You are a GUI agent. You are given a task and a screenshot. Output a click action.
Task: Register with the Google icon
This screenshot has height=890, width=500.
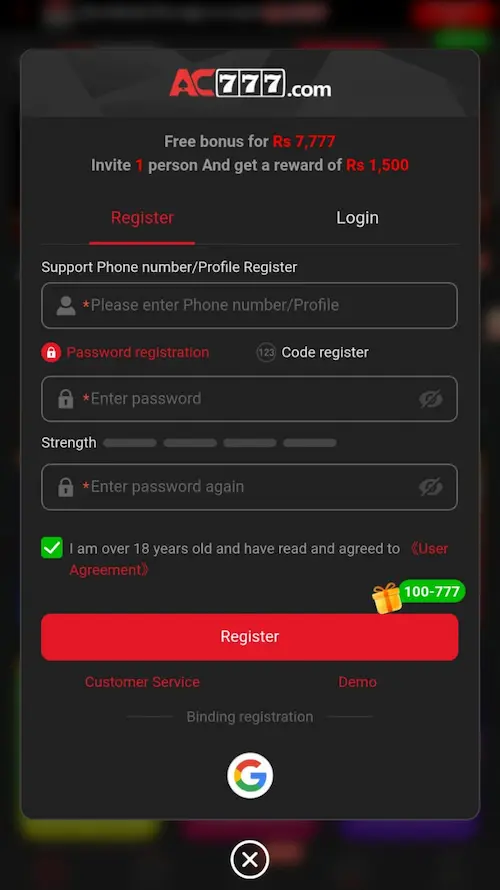(x=250, y=776)
